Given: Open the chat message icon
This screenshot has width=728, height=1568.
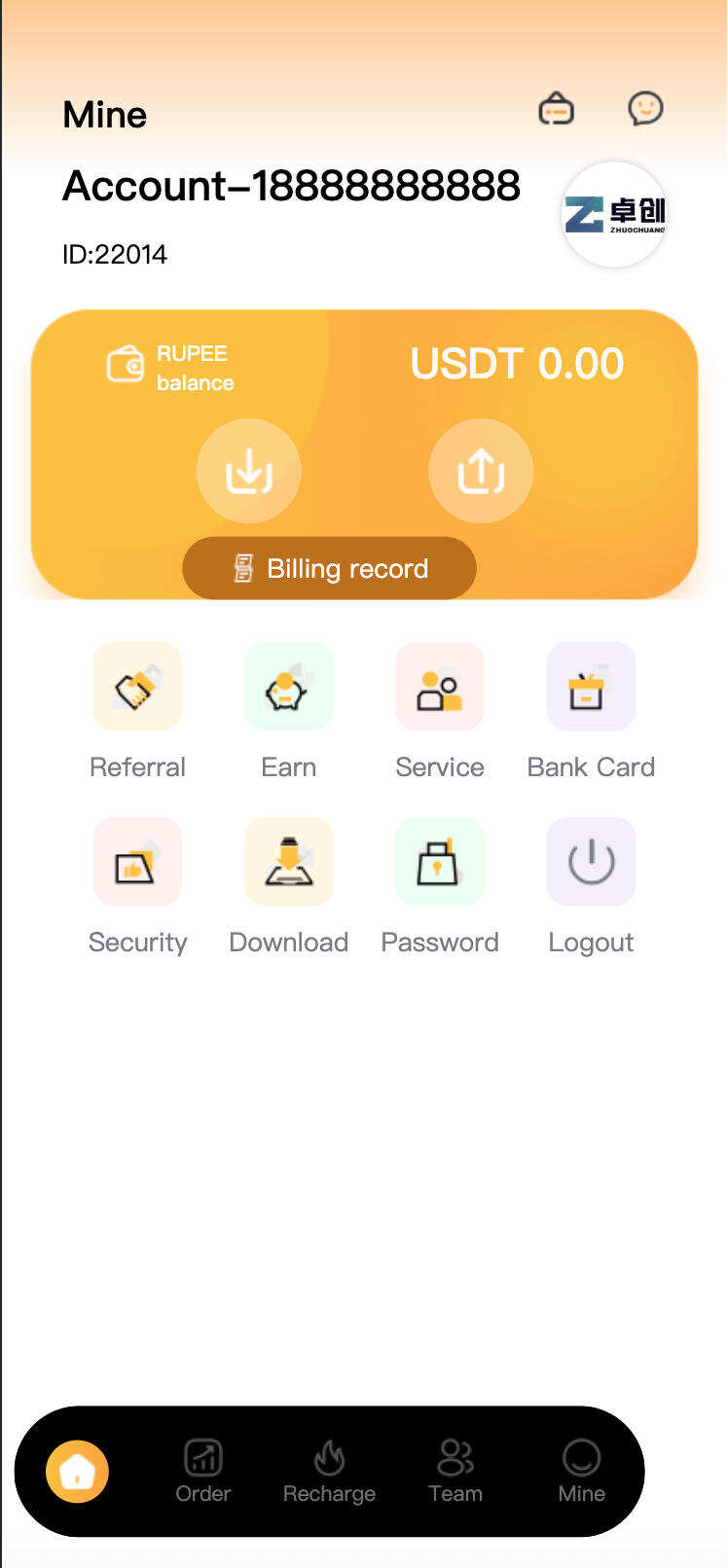Looking at the screenshot, I should 645,108.
